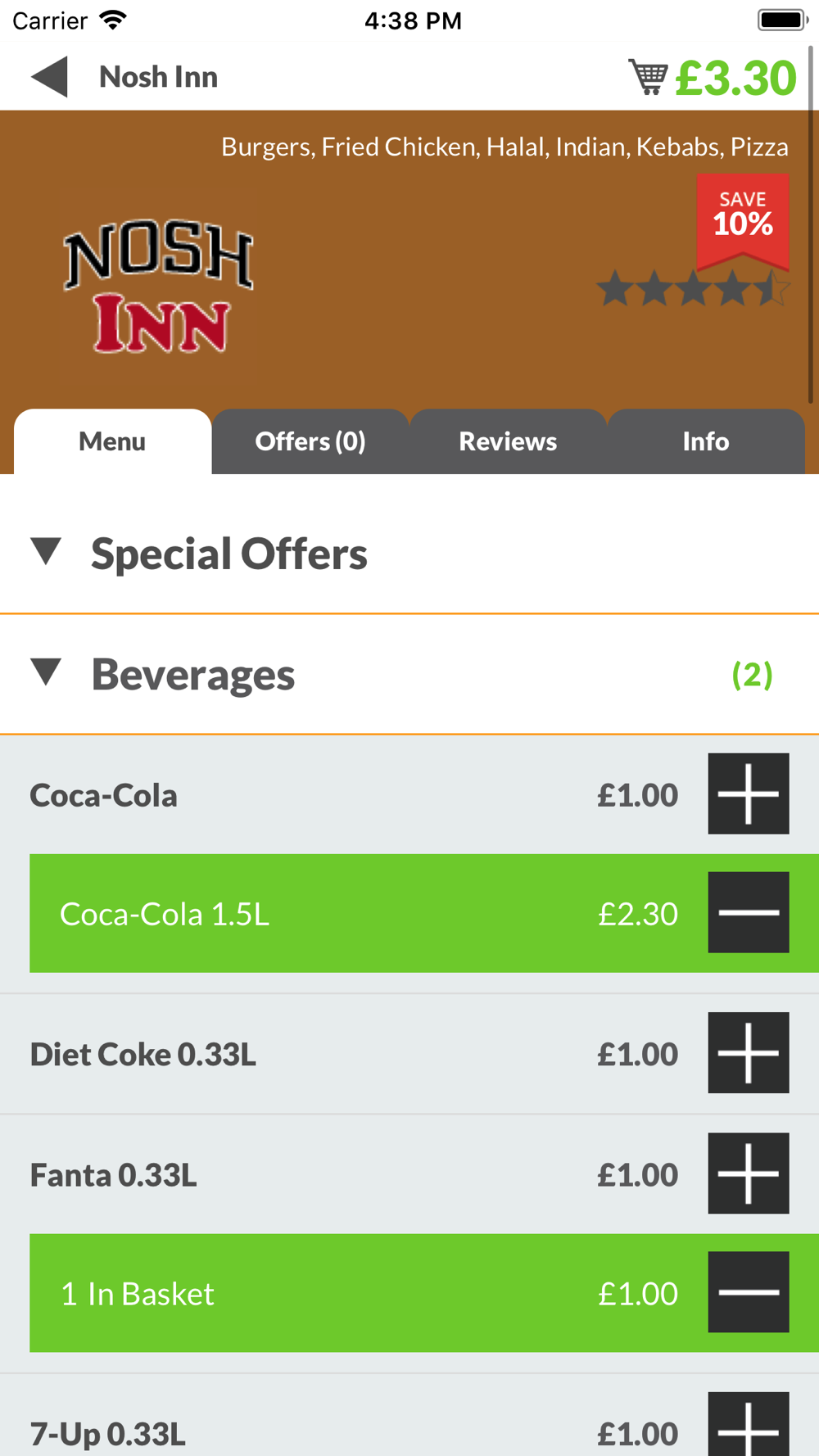819x1456 pixels.
Task: Add a Coca-Cola to the basket
Action: point(749,794)
